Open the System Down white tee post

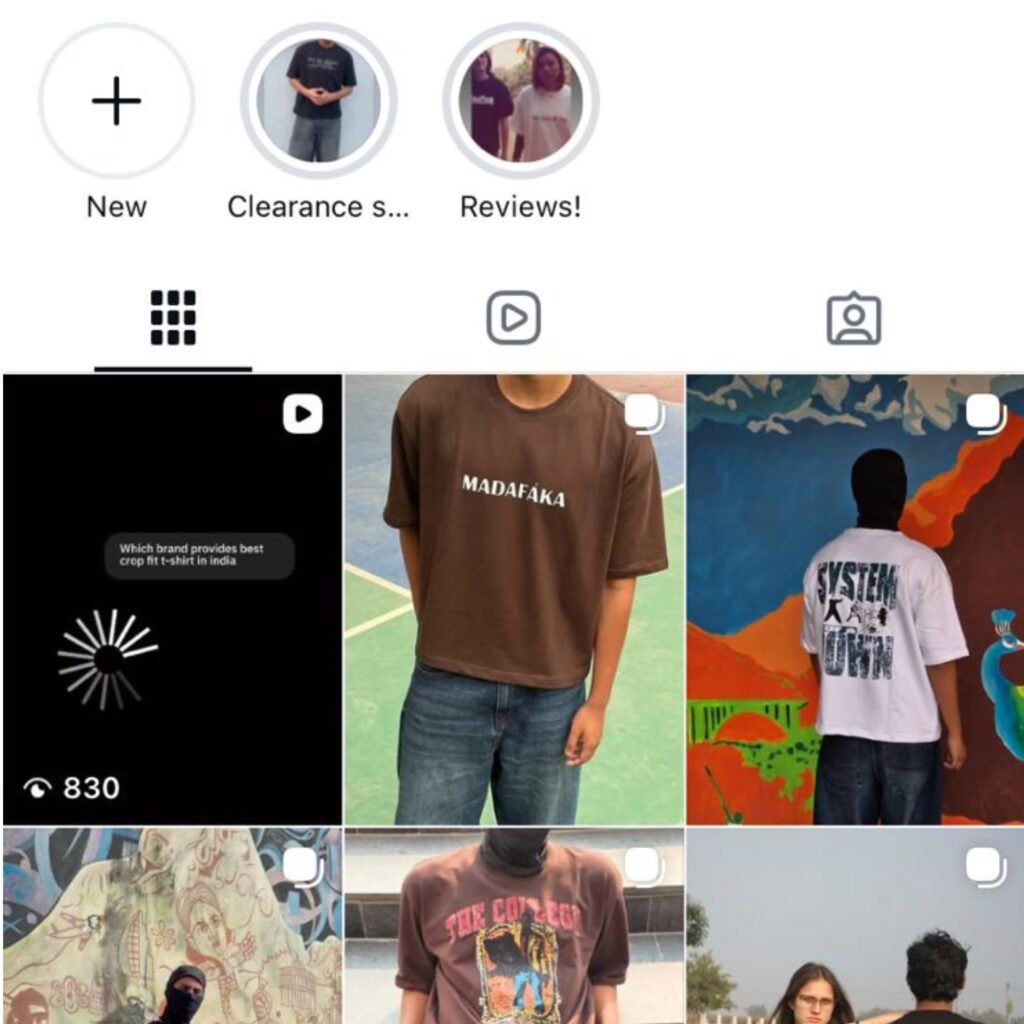[x=855, y=600]
